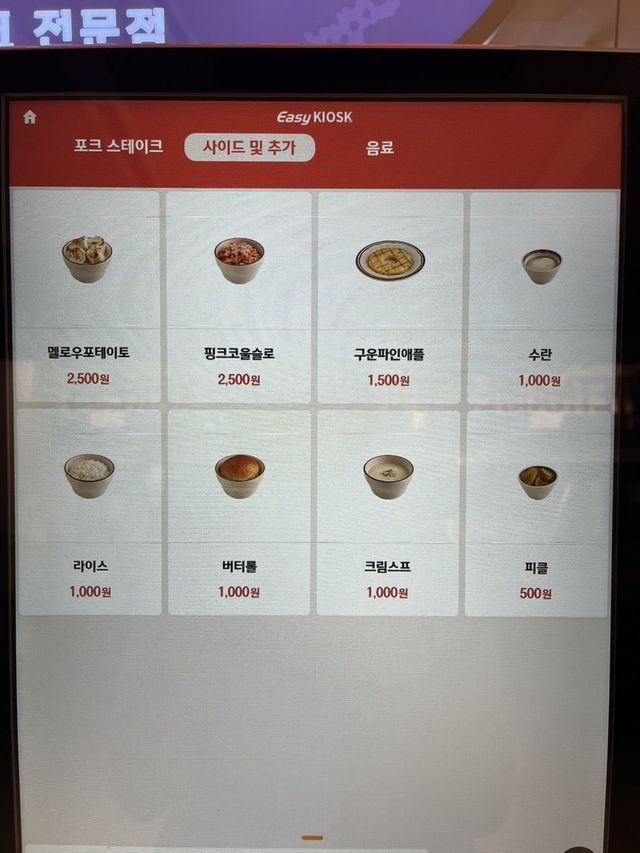The width and height of the screenshot is (640, 853).
Task: Switch to the 포크 스테이크 tab
Action: click(118, 147)
